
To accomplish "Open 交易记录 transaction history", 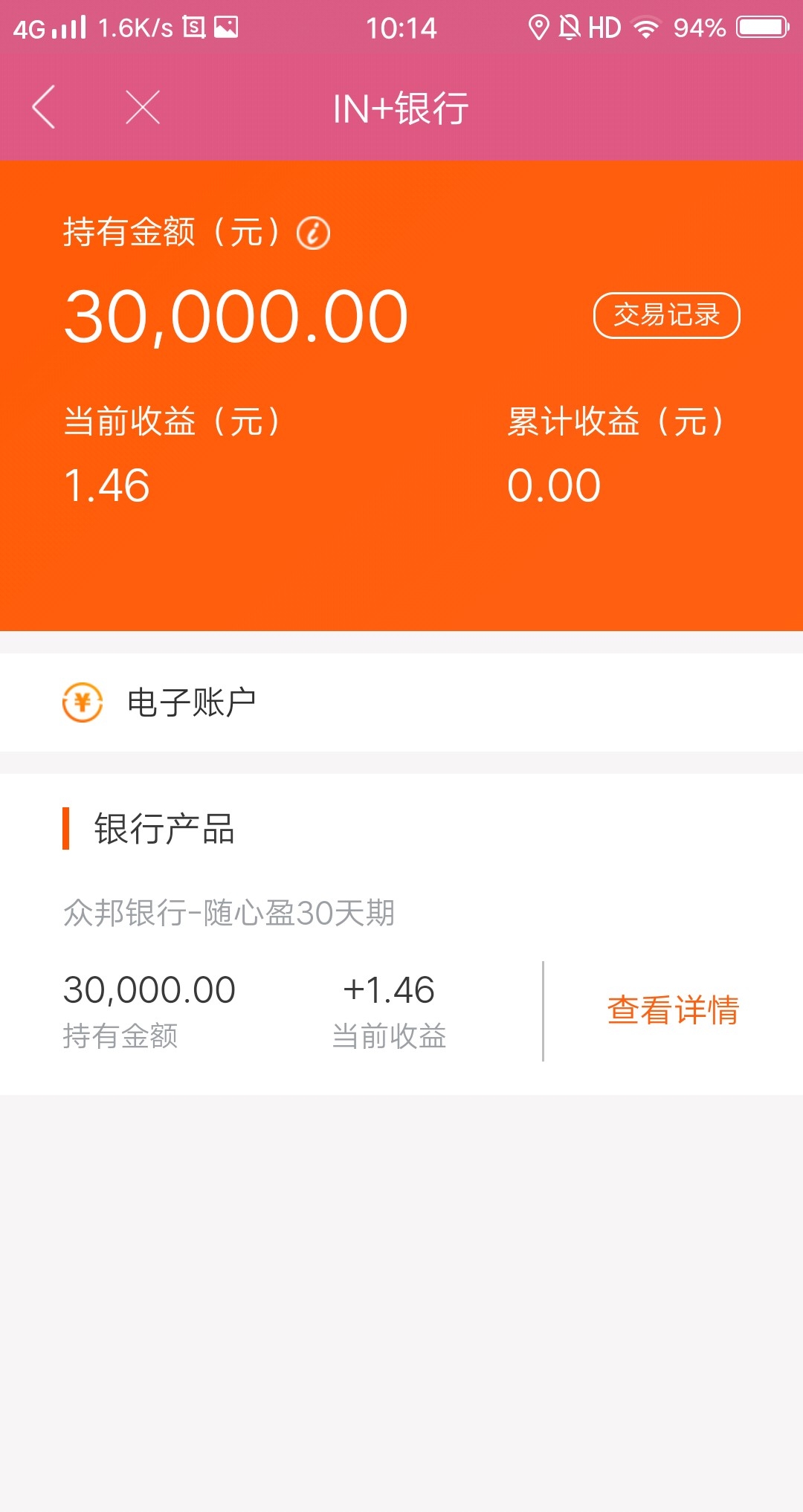I will tap(666, 315).
